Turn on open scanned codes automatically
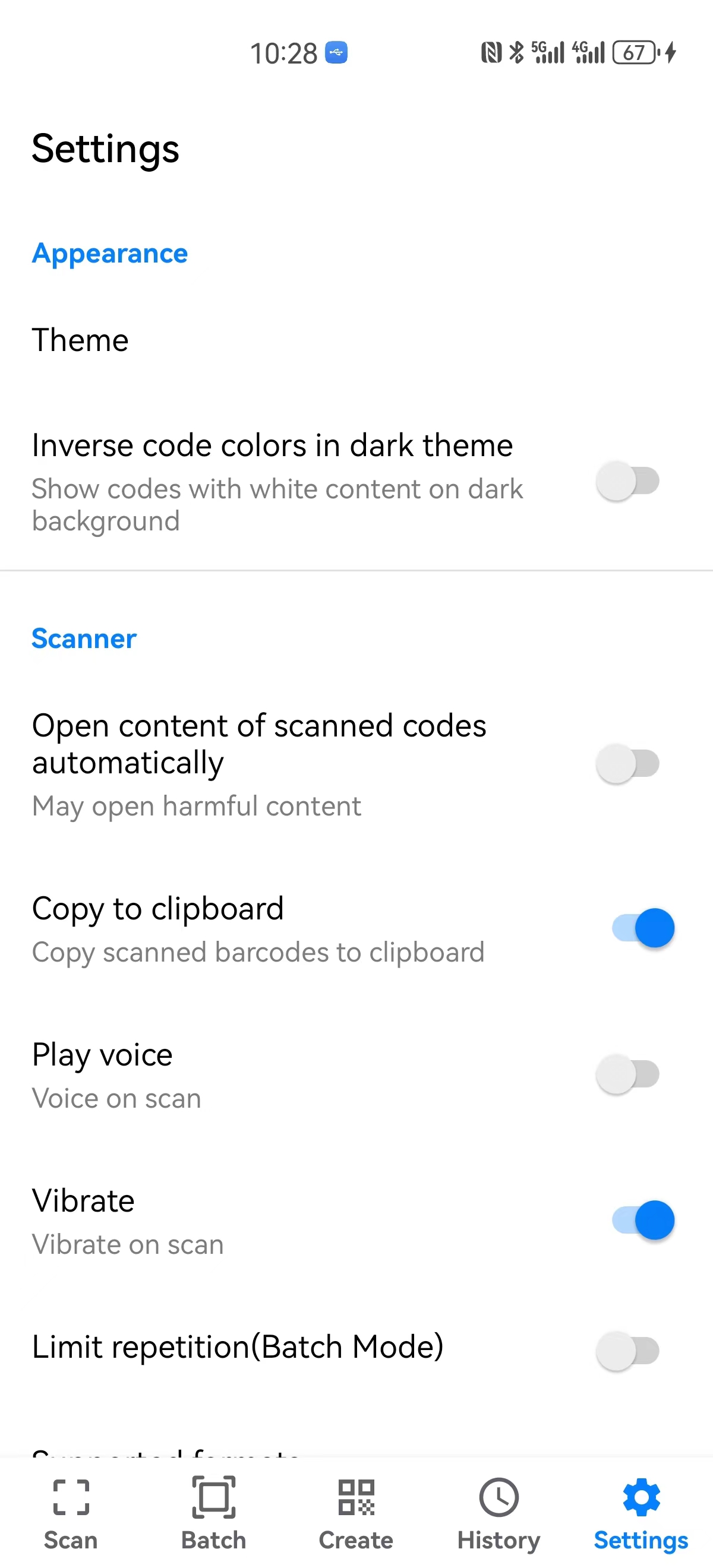Screen dimensions: 713x1568 (x=628, y=763)
